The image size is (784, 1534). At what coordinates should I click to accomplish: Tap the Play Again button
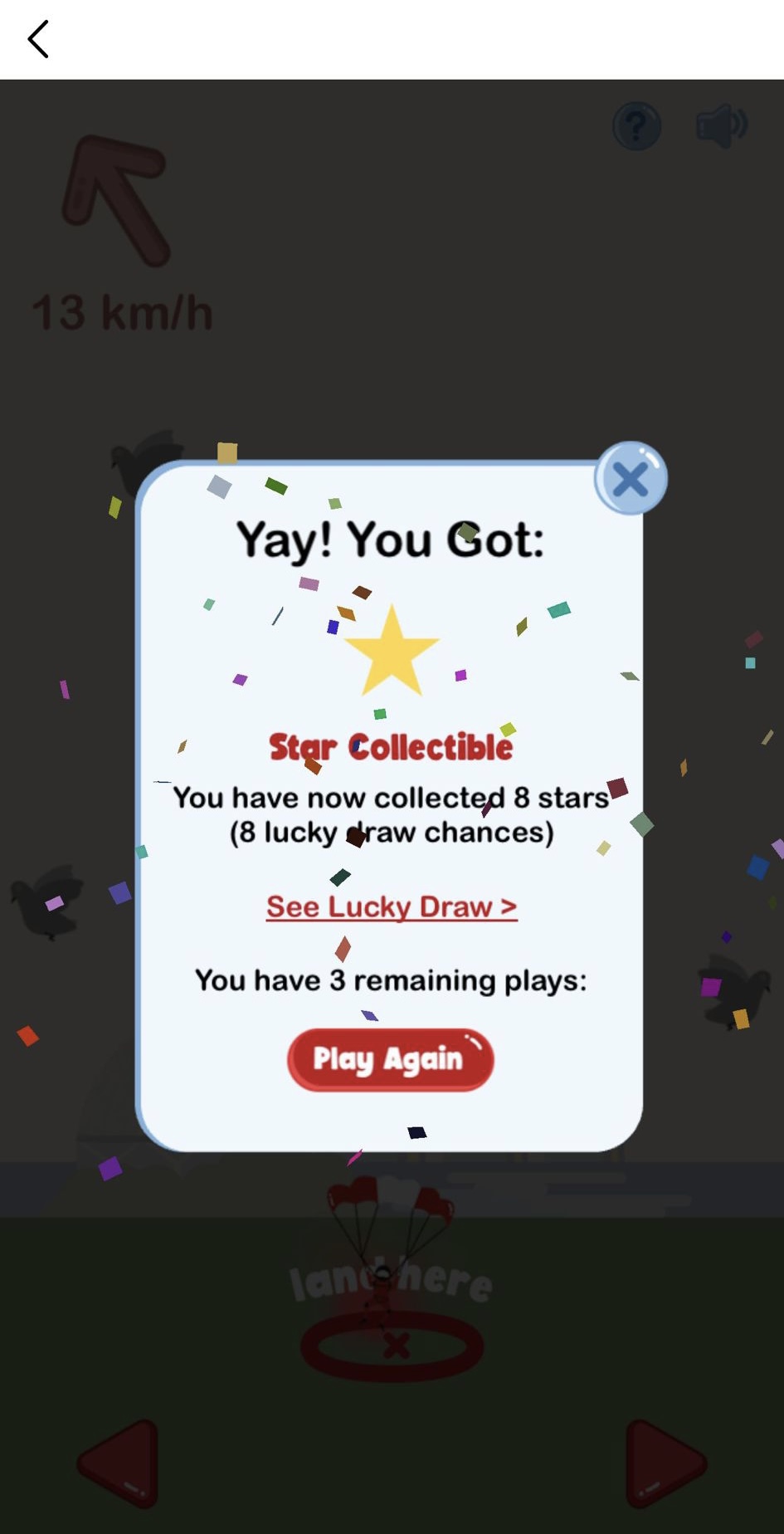point(390,1059)
